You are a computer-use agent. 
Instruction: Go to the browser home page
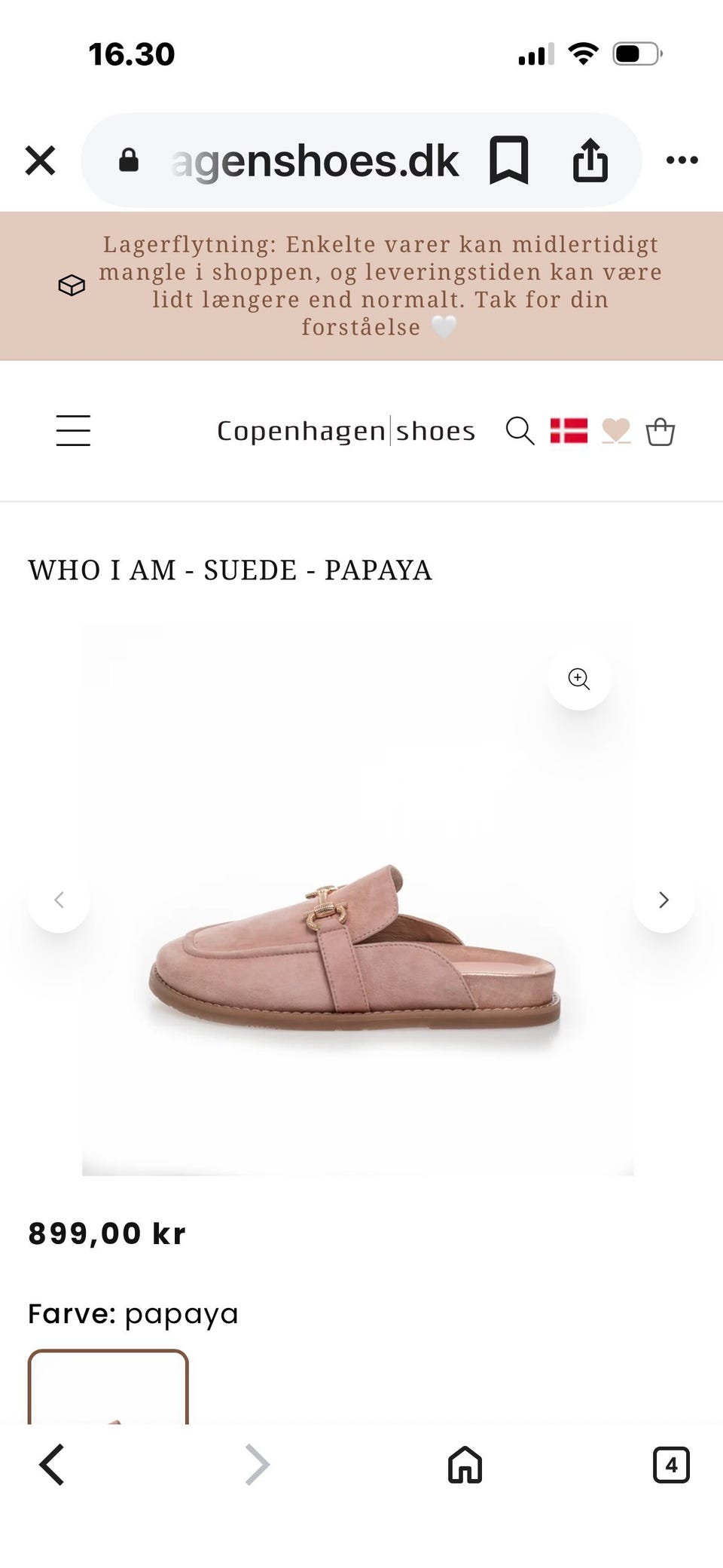(x=465, y=1465)
